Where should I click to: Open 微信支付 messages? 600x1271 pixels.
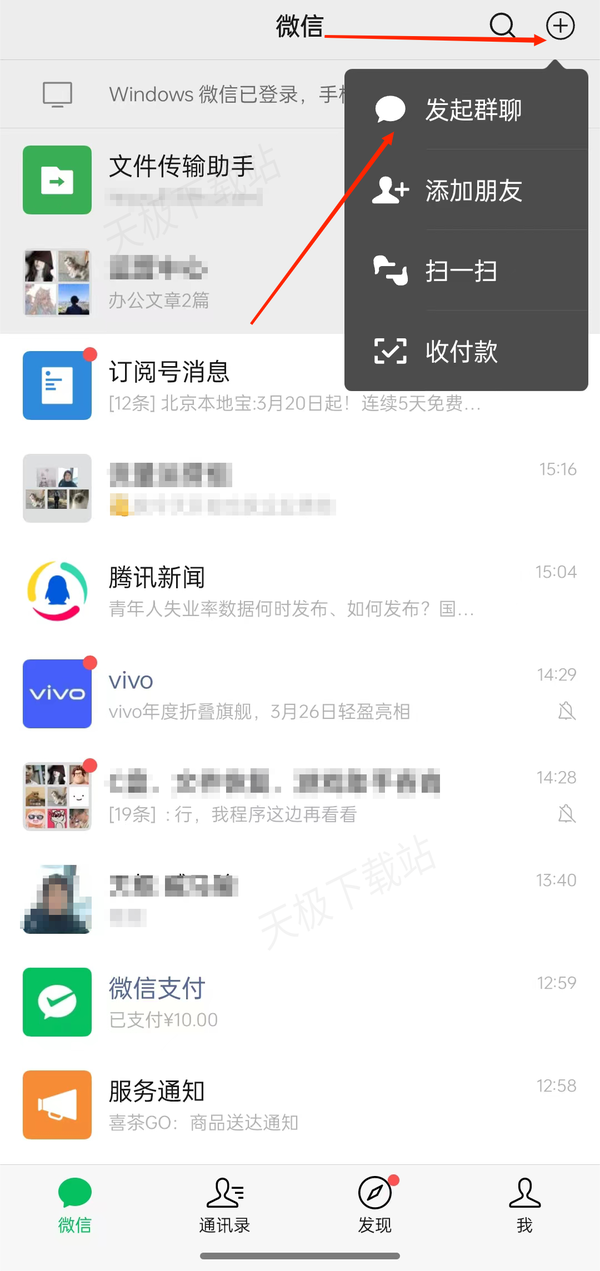click(x=300, y=1002)
